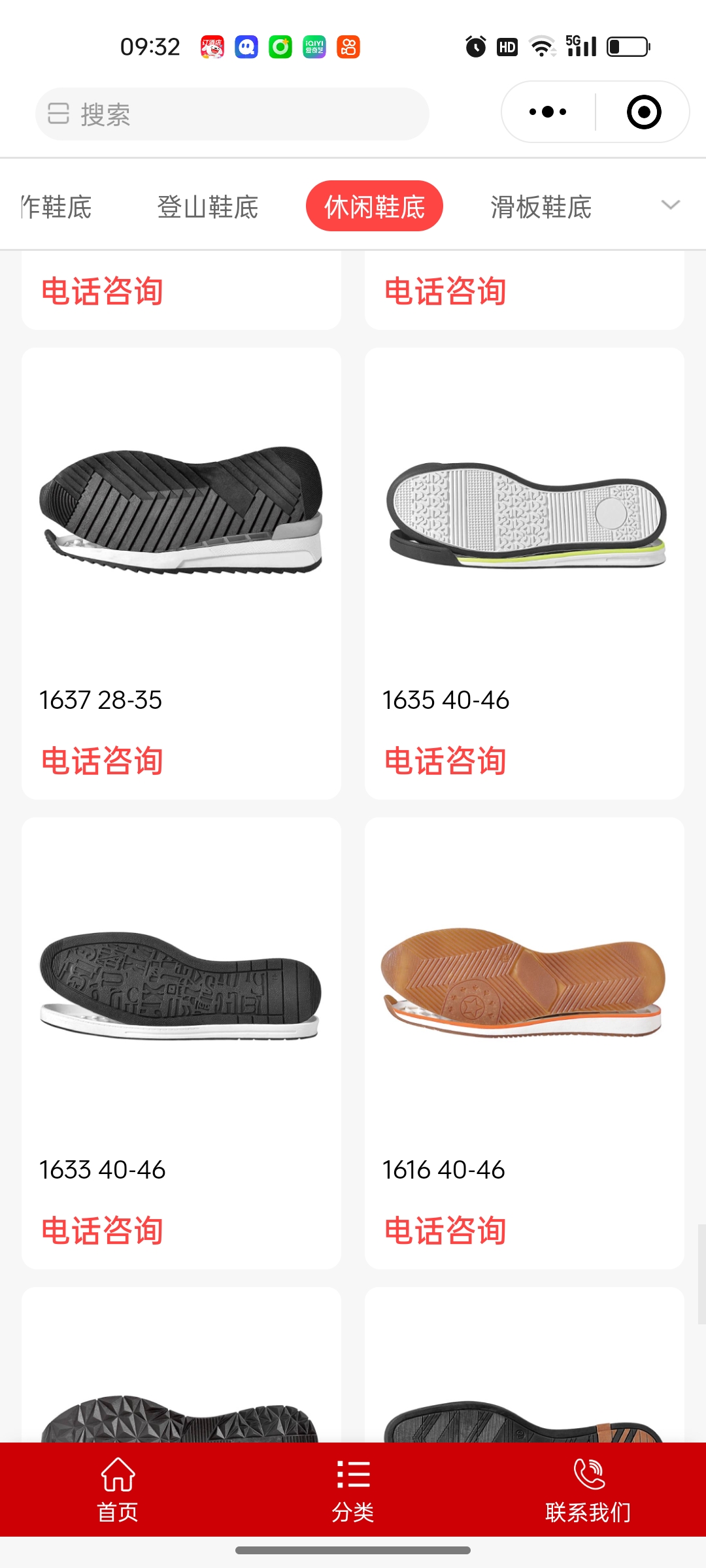Tap 电话咨询 under the 1637 28-35 product
706x1568 pixels.
pyautogui.click(x=102, y=761)
